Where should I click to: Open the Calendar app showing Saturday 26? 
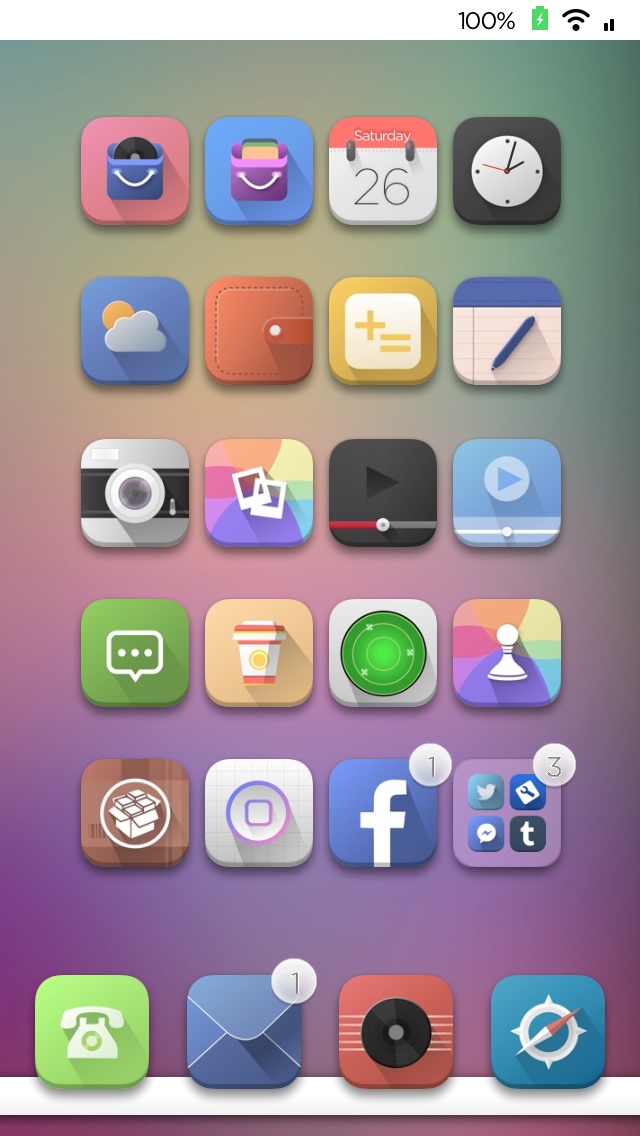coord(383,170)
